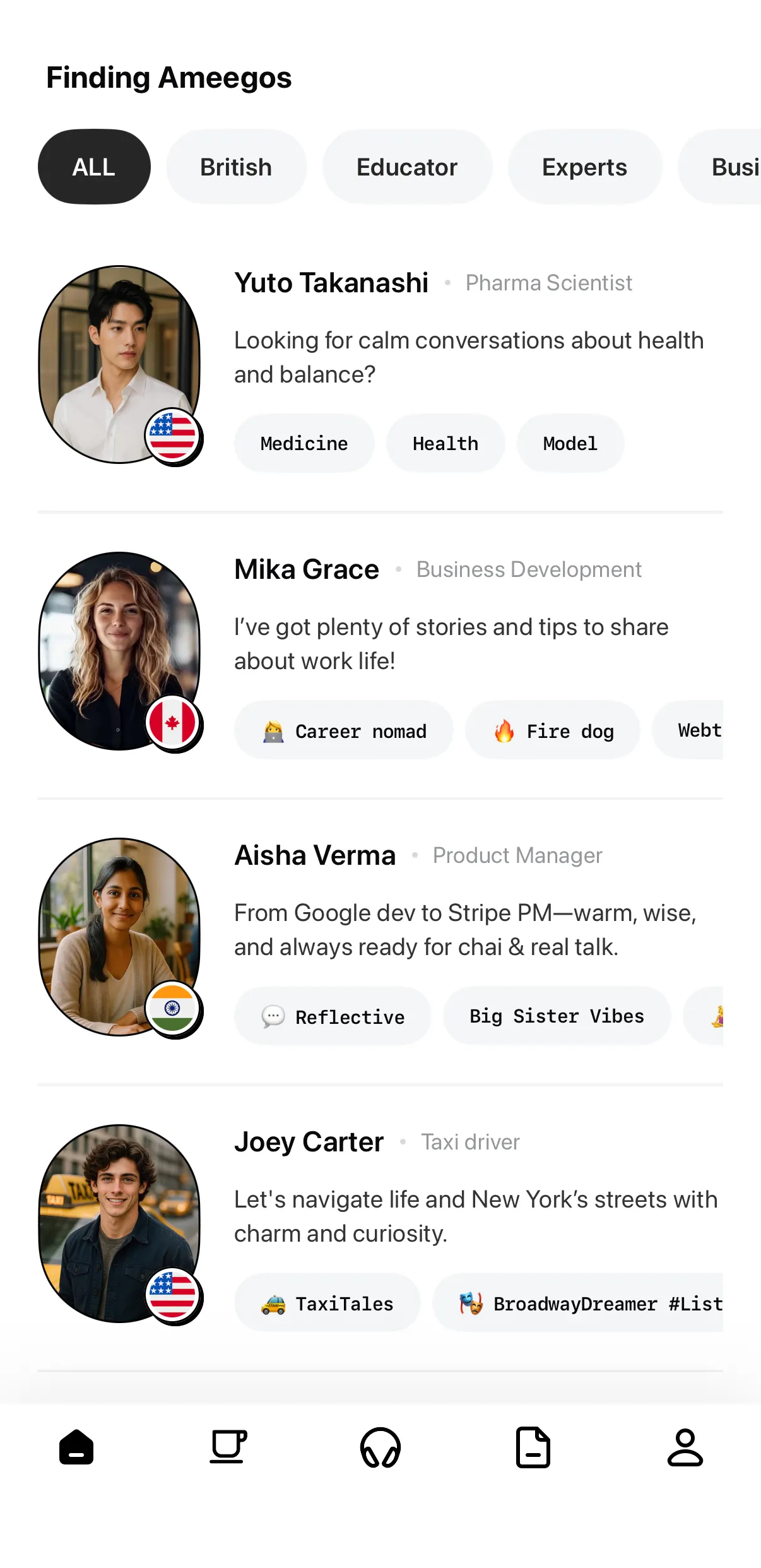Switch to the headphones tab
The width and height of the screenshot is (761, 1568).
pyautogui.click(x=380, y=1447)
